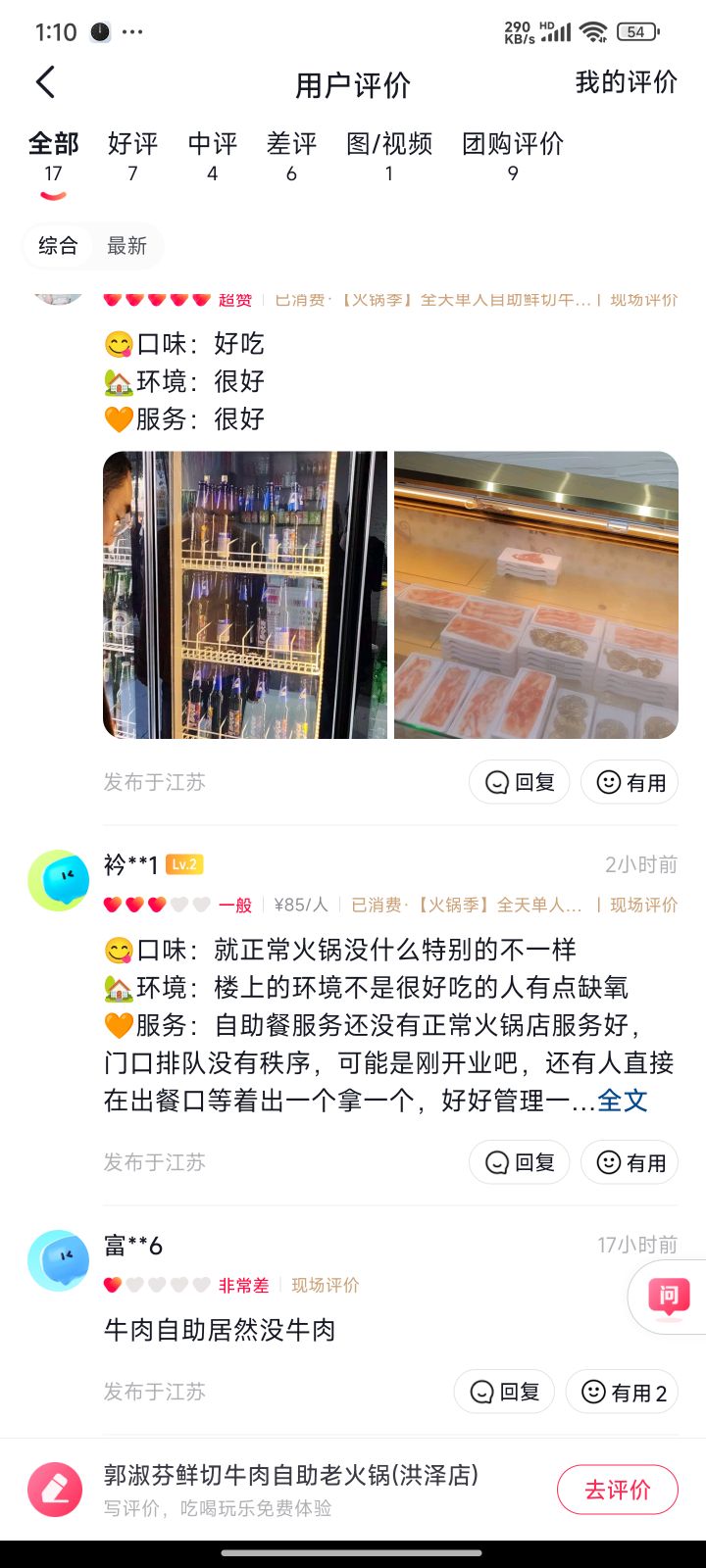706x1568 pixels.
Task: Switch to the 好评 tab
Action: (132, 157)
